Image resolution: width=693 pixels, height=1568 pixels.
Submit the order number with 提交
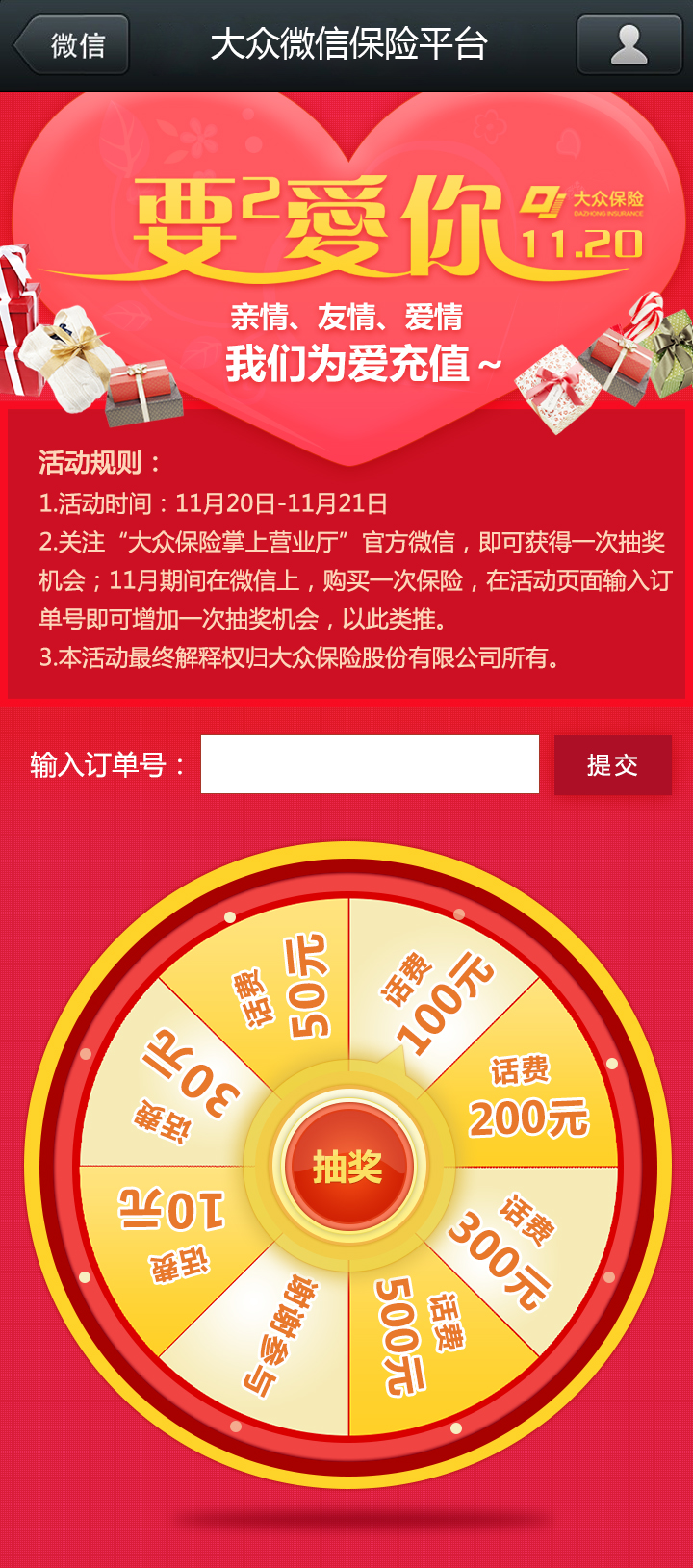(612, 765)
